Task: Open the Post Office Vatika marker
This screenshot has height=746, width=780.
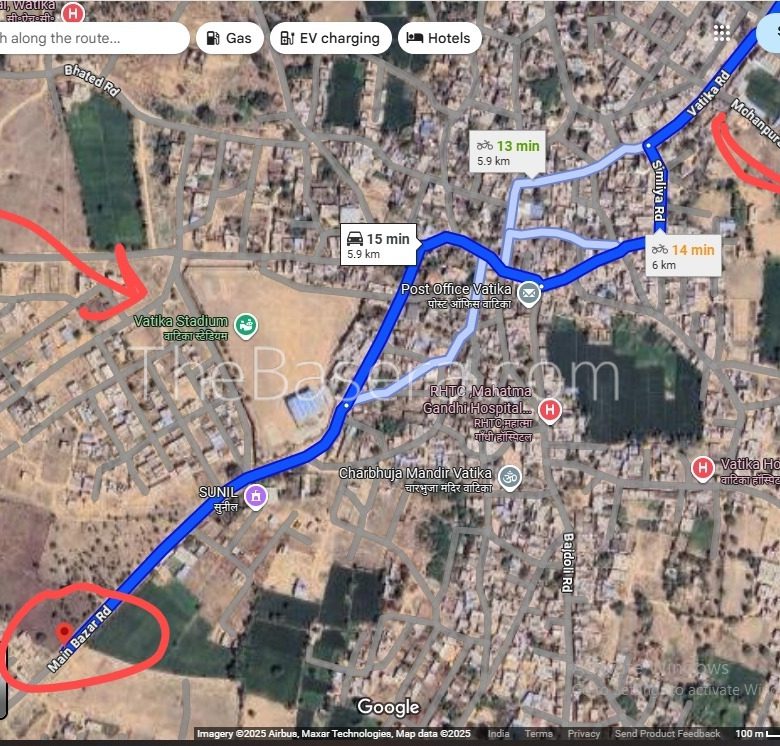Action: [x=528, y=293]
